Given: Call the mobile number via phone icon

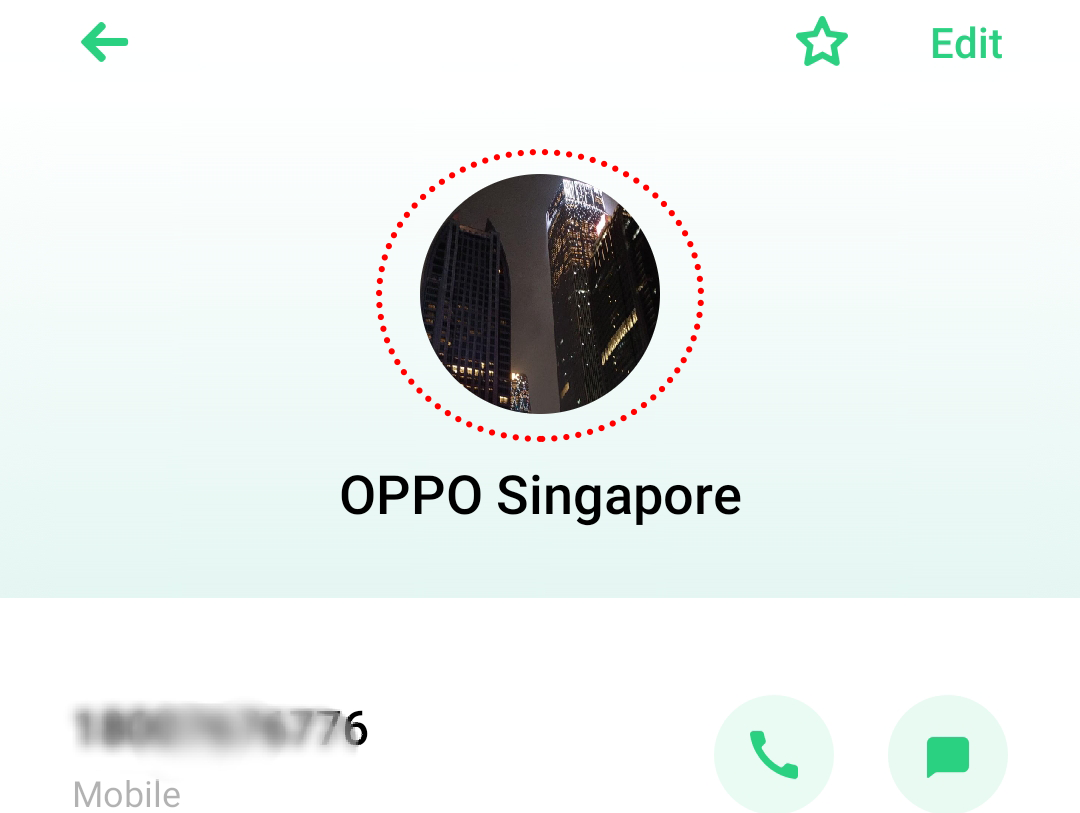Looking at the screenshot, I should pyautogui.click(x=773, y=754).
